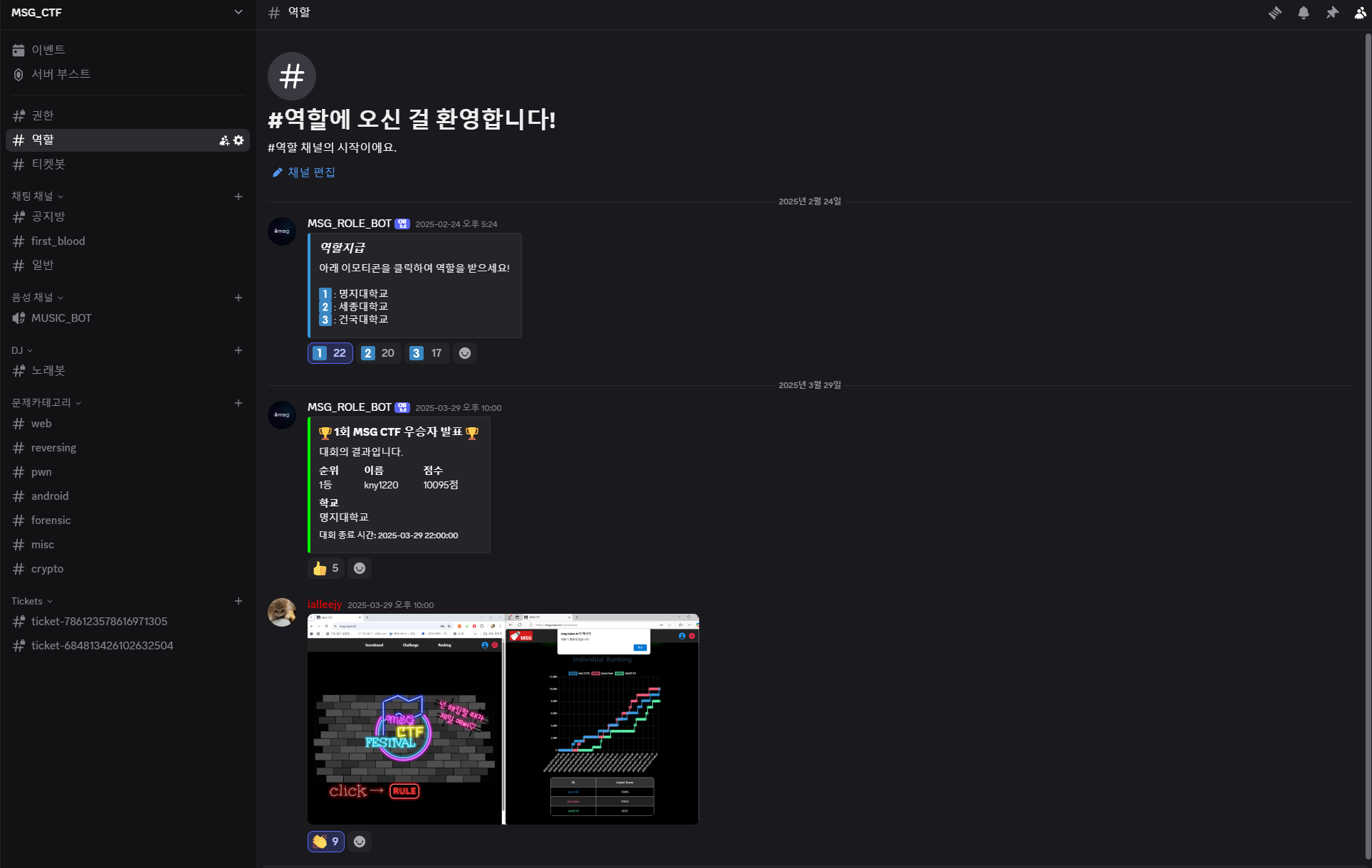React with number 2 for 세종대학교
The image size is (1372, 868).
(378, 353)
